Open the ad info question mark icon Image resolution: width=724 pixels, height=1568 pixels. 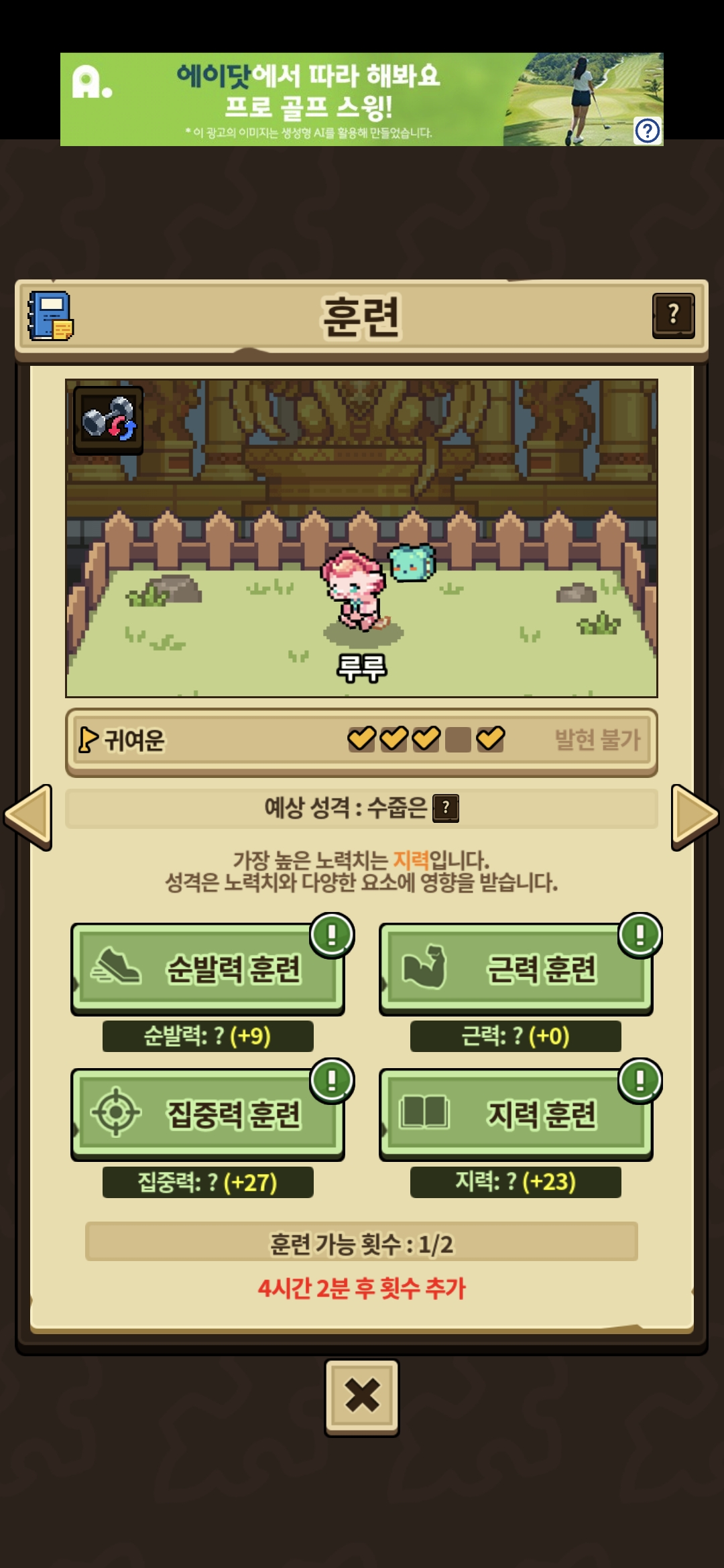coord(648,131)
